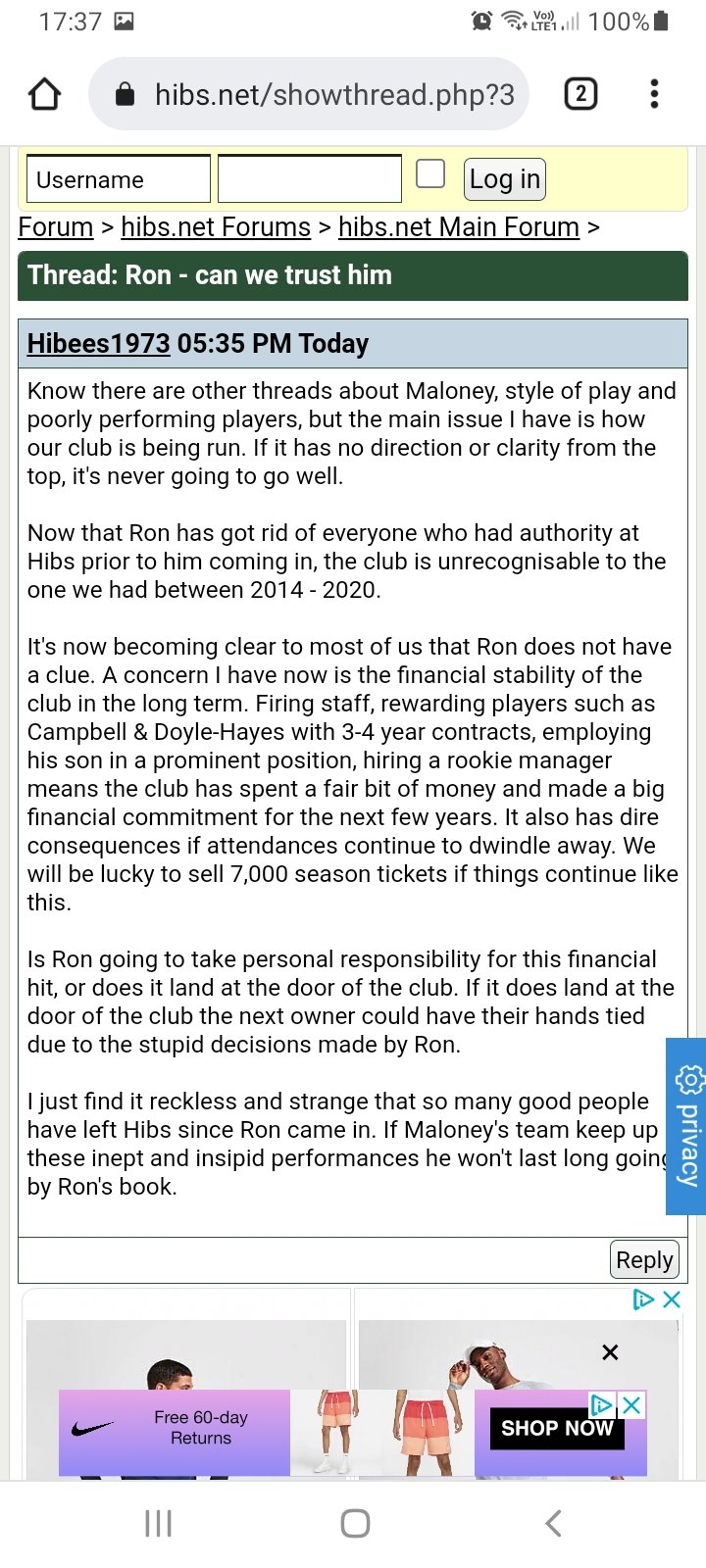Tap Shop Now on the Nike ad

coord(557,1429)
